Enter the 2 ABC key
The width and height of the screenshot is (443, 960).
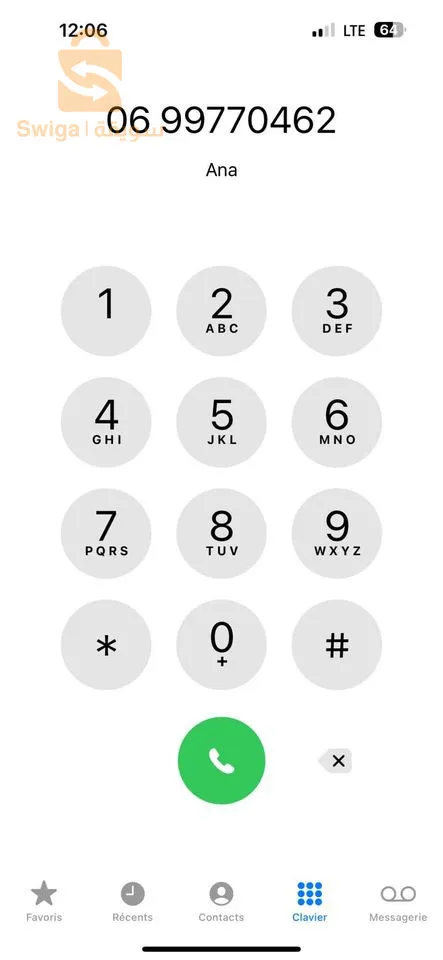222,310
